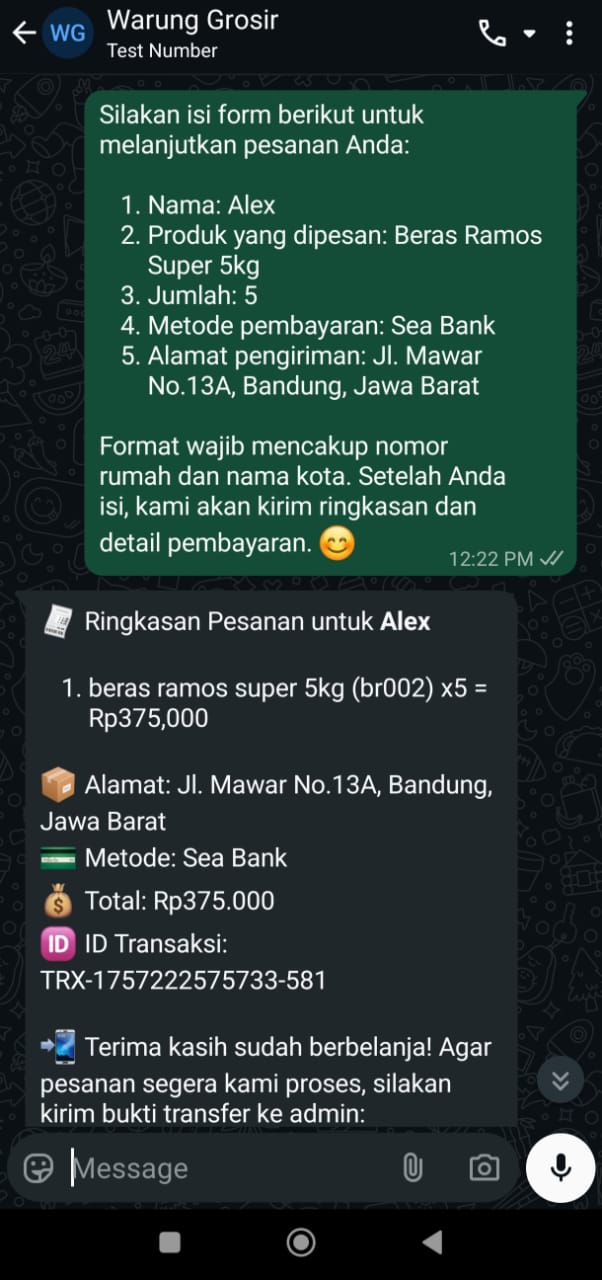This screenshot has width=602, height=1280.
Task: Open the emoji picker
Action: [38, 1168]
